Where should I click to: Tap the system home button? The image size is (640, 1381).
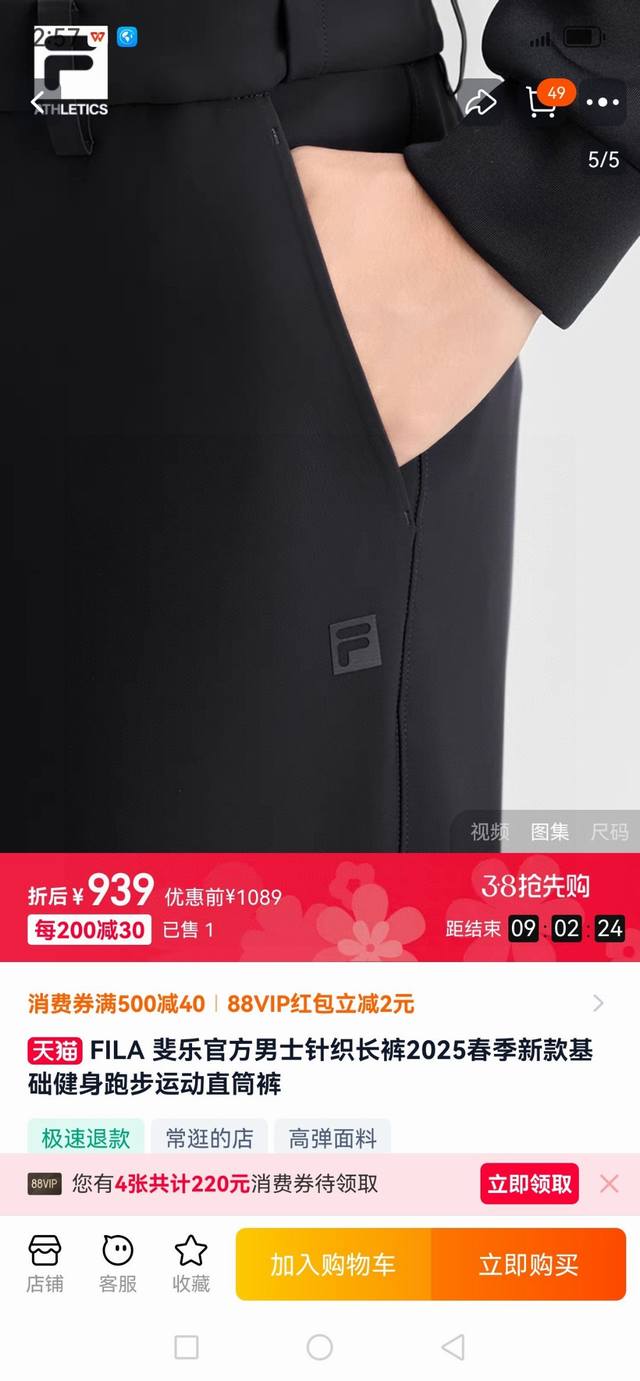(x=320, y=1347)
